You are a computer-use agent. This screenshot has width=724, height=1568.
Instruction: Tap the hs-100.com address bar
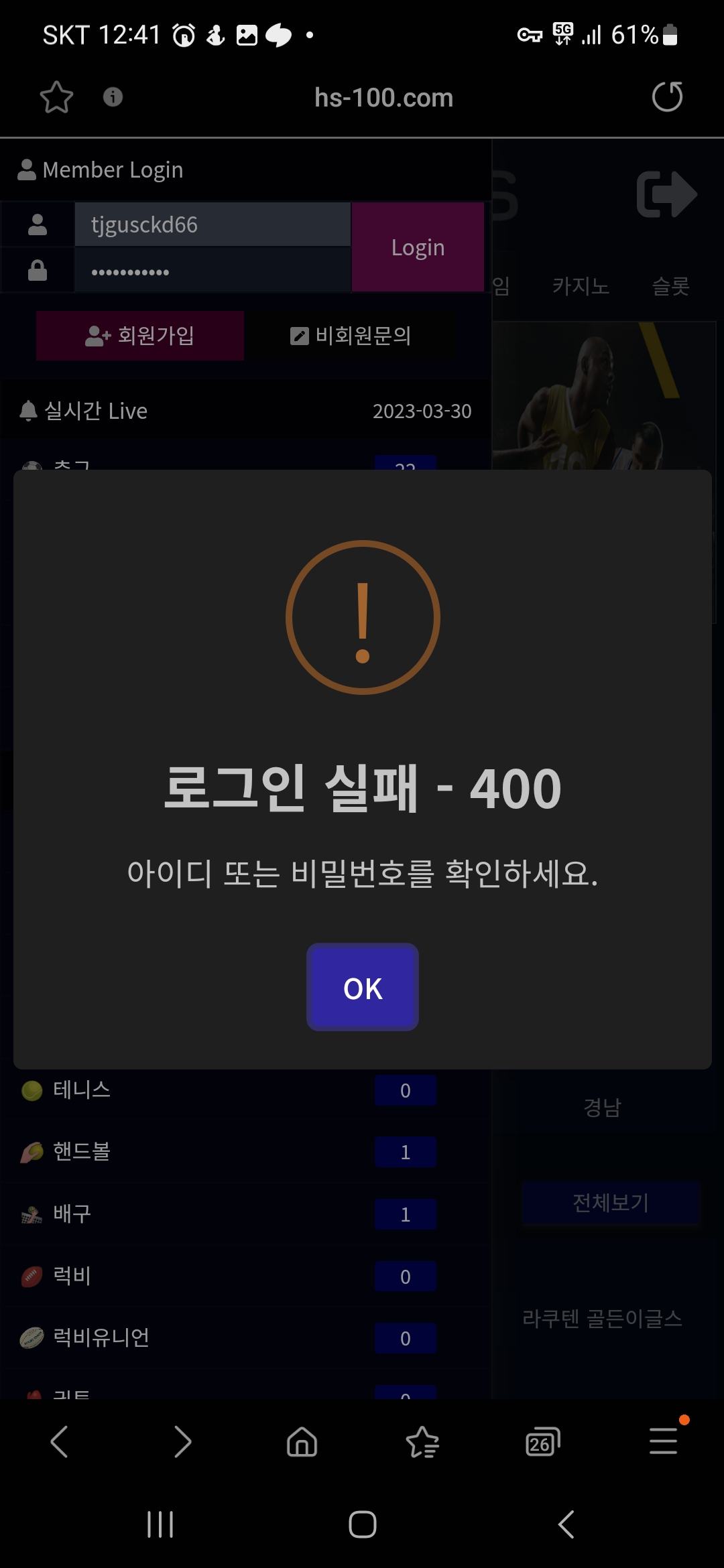383,98
